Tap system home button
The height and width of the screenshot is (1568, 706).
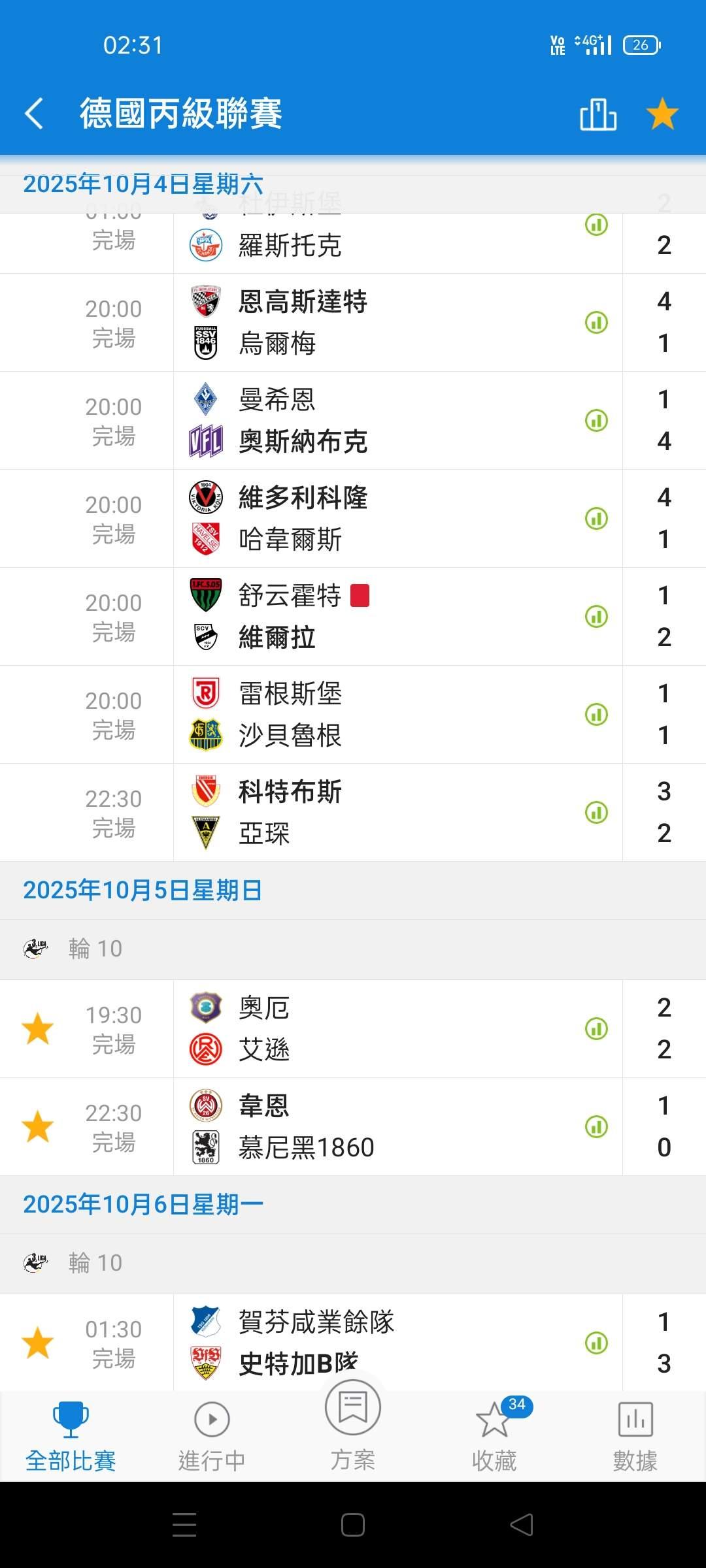coord(353,1525)
